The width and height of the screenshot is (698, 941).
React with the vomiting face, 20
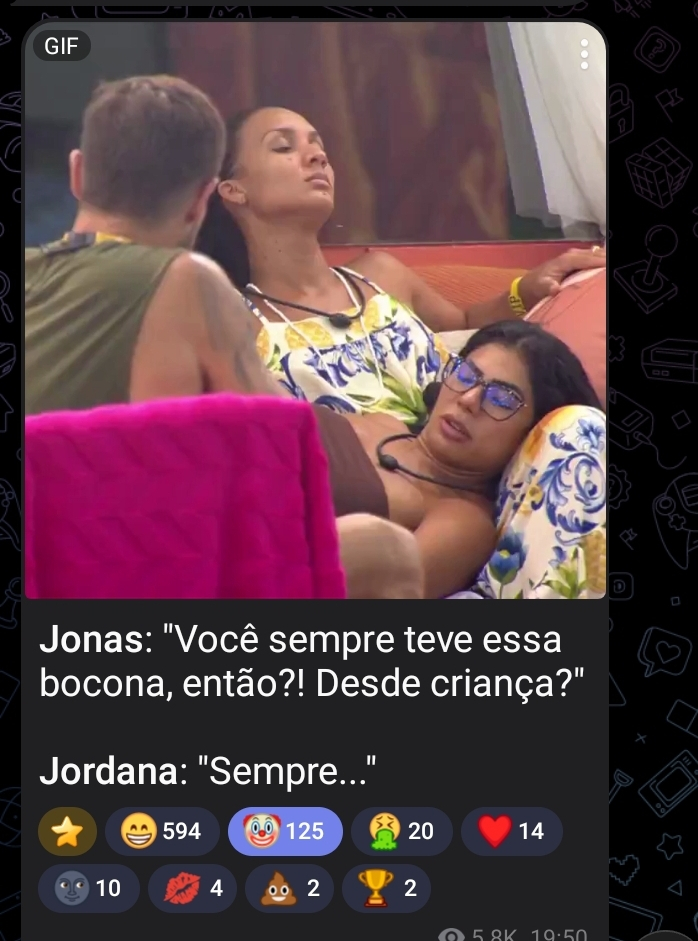(401, 832)
